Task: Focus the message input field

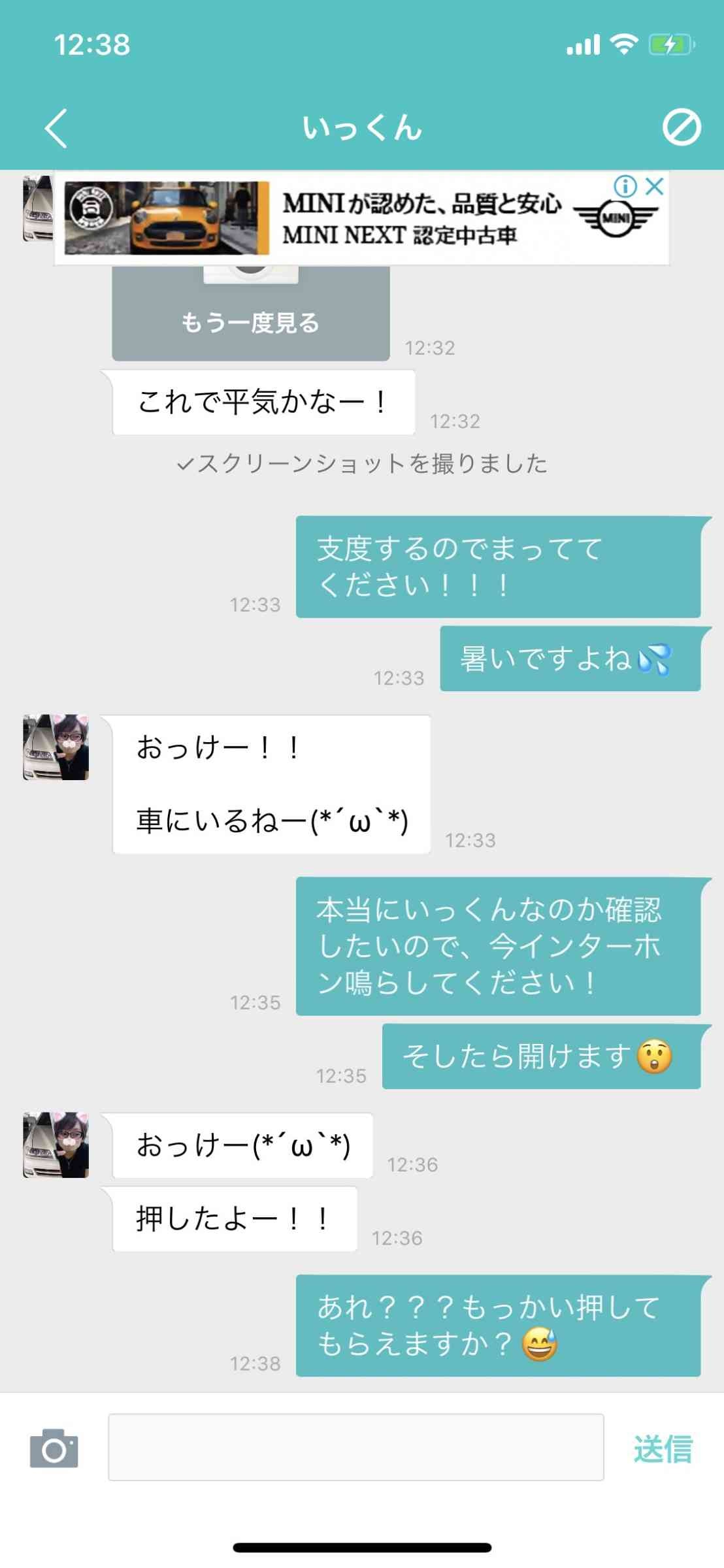Action: point(355,1447)
